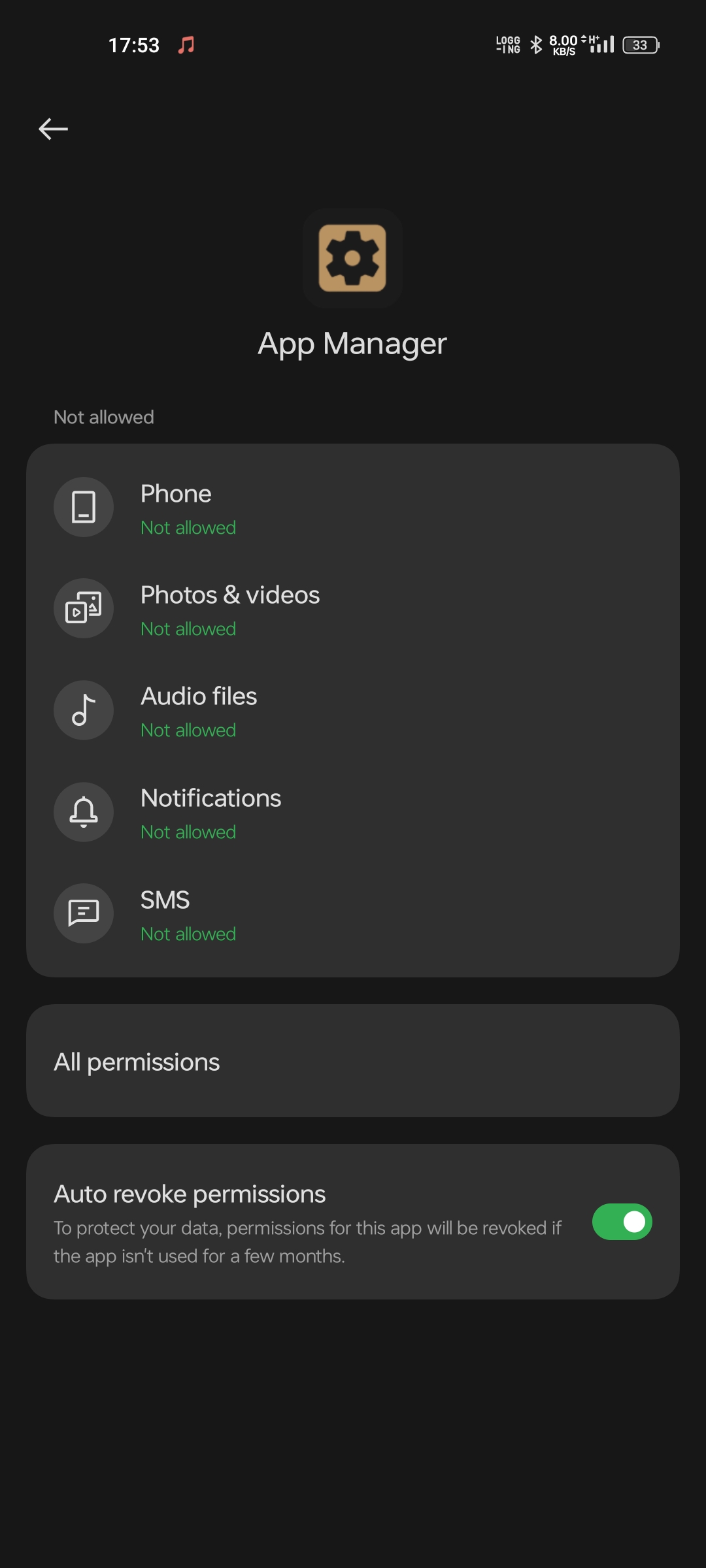The width and height of the screenshot is (706, 1568).
Task: Select the SMS message bubble icon
Action: tap(84, 913)
